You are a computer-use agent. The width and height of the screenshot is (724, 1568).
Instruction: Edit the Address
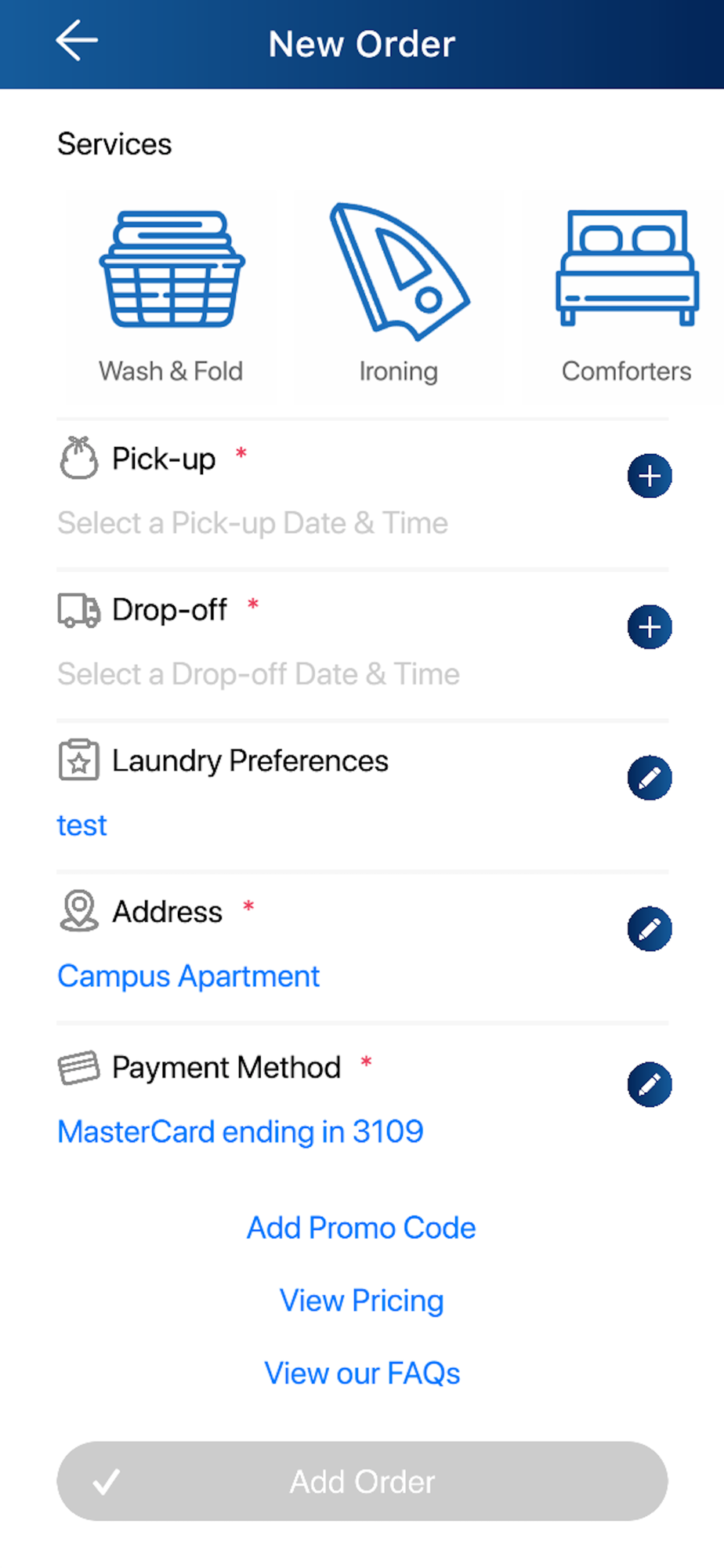point(649,929)
